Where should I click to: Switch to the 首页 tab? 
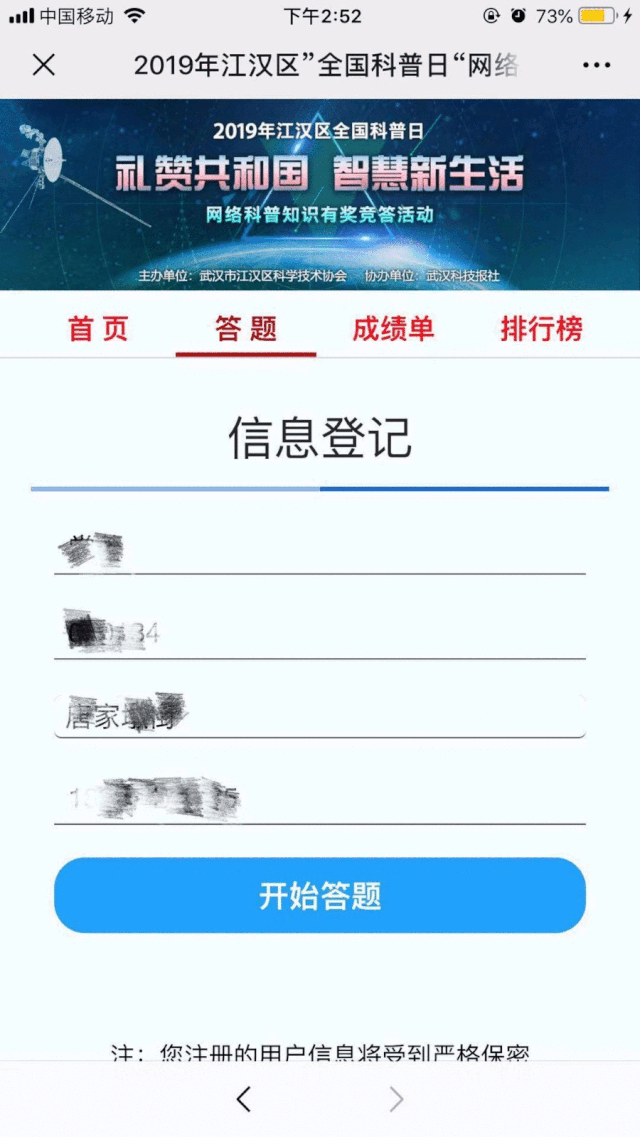pos(98,329)
